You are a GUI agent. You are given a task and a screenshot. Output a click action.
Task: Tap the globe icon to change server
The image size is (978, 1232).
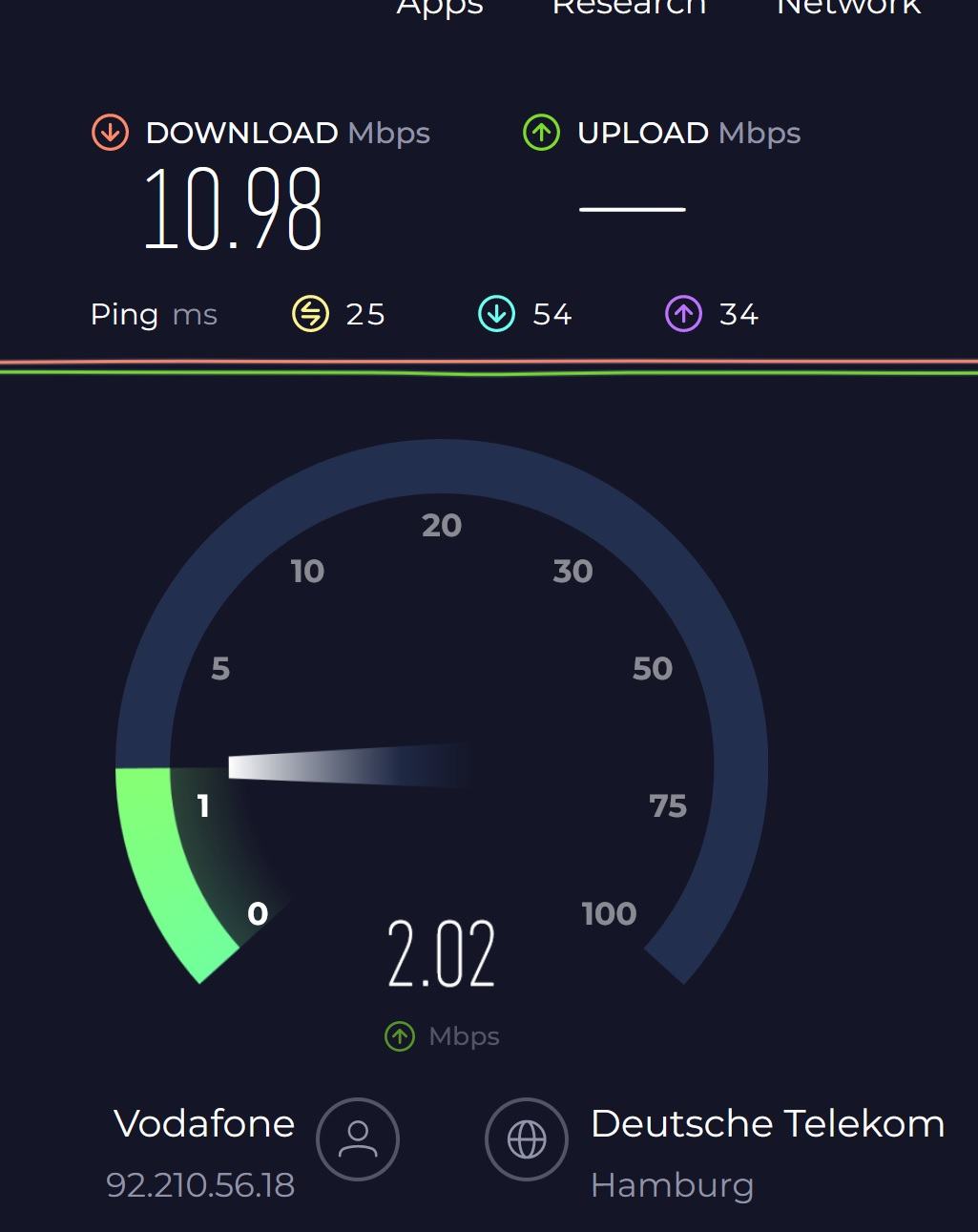(527, 1139)
